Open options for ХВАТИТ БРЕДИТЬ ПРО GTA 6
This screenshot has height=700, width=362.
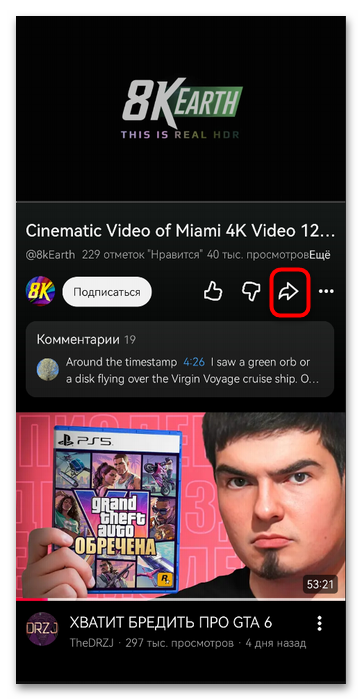point(320,624)
